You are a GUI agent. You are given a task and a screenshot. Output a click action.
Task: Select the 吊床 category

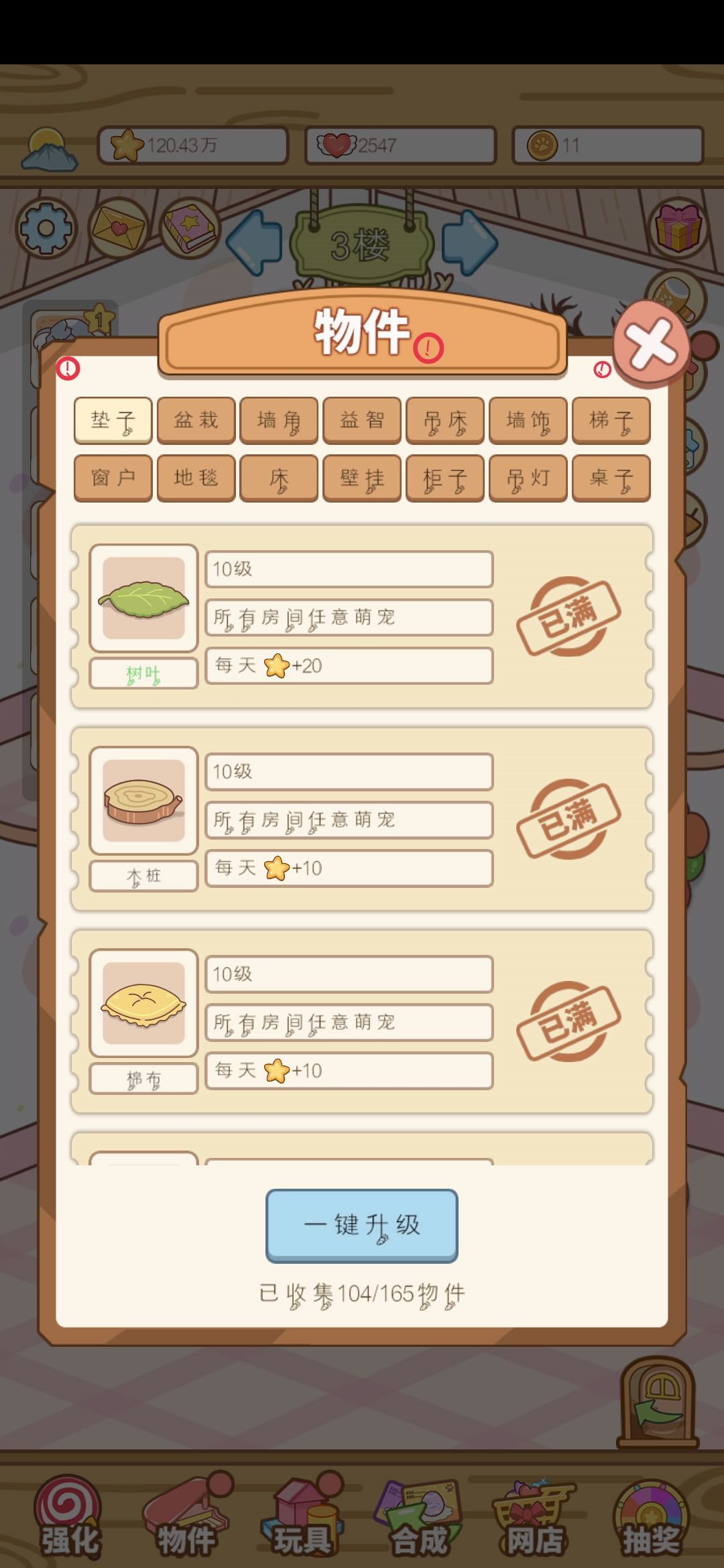444,420
